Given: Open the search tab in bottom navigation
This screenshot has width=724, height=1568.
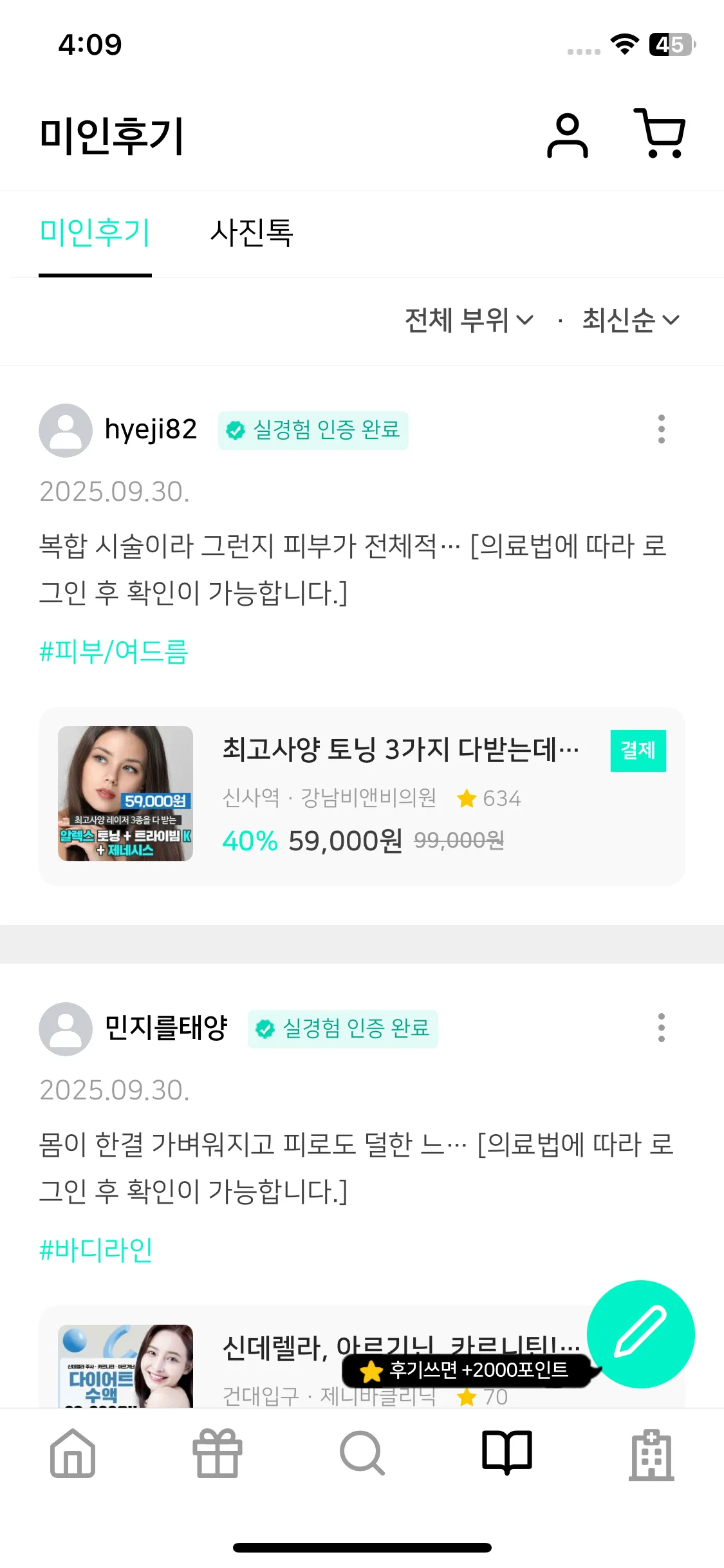Looking at the screenshot, I should (362, 1453).
